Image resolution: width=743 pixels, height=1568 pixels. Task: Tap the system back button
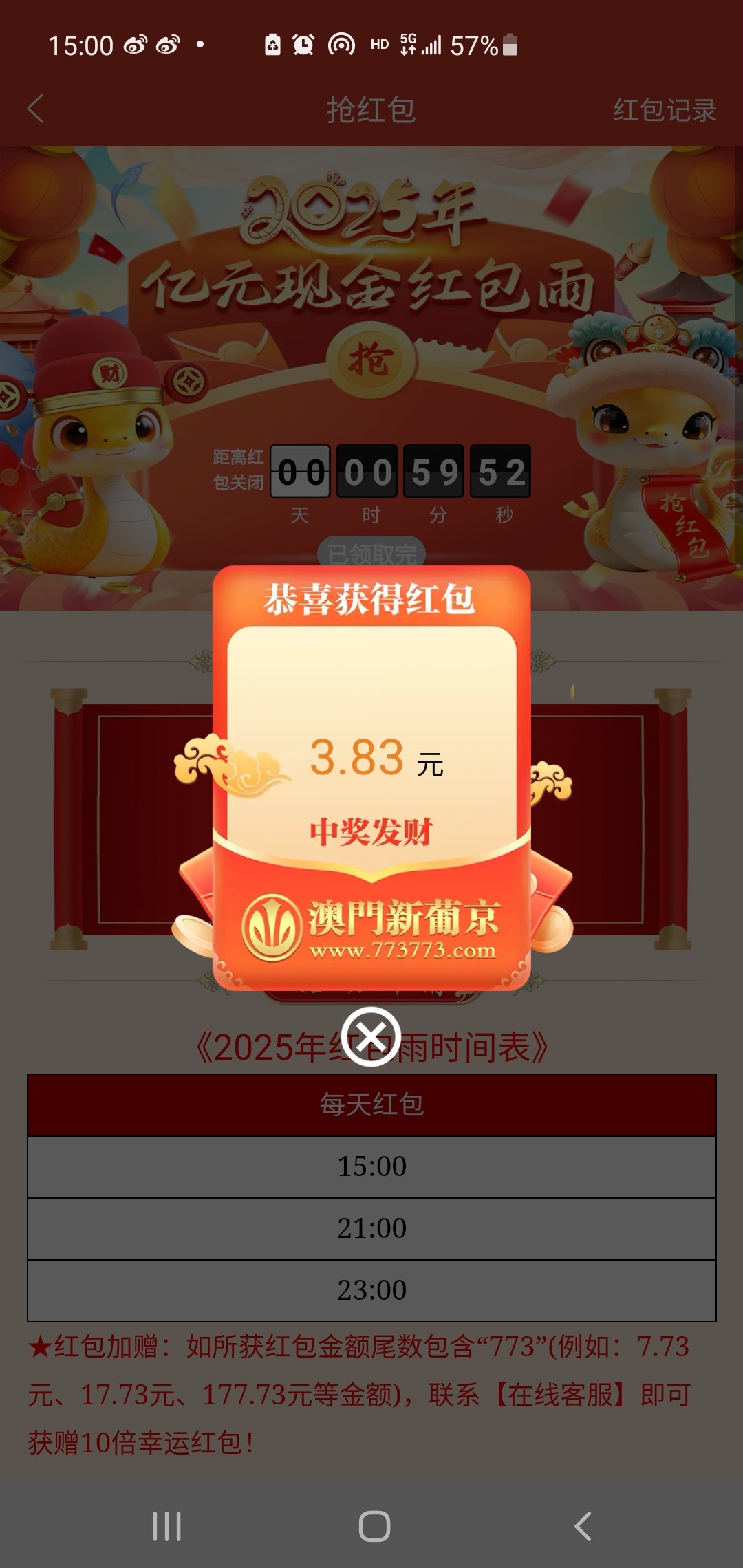[x=582, y=1526]
